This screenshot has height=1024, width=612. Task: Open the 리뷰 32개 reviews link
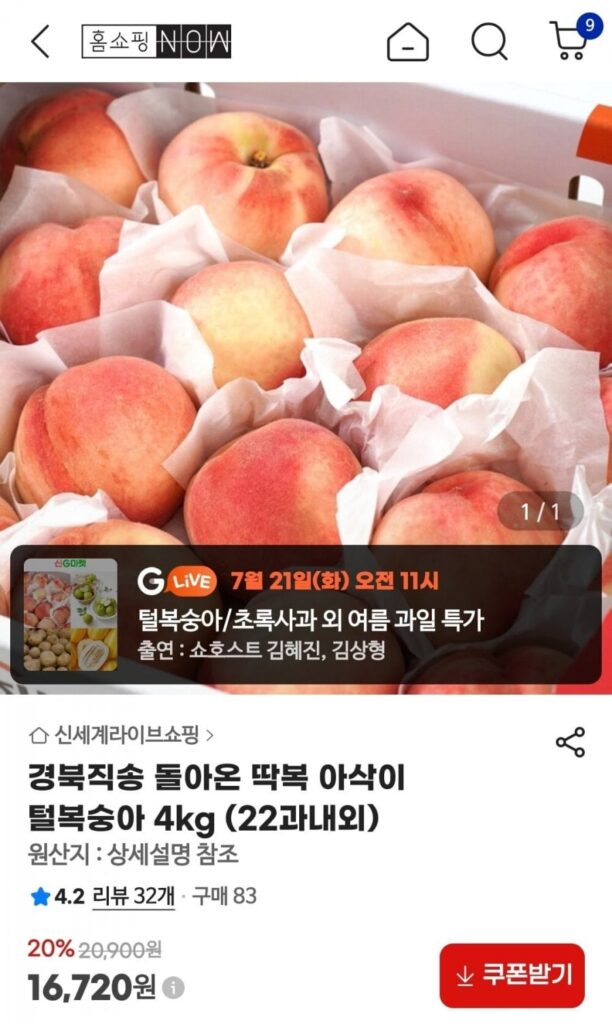pos(134,896)
